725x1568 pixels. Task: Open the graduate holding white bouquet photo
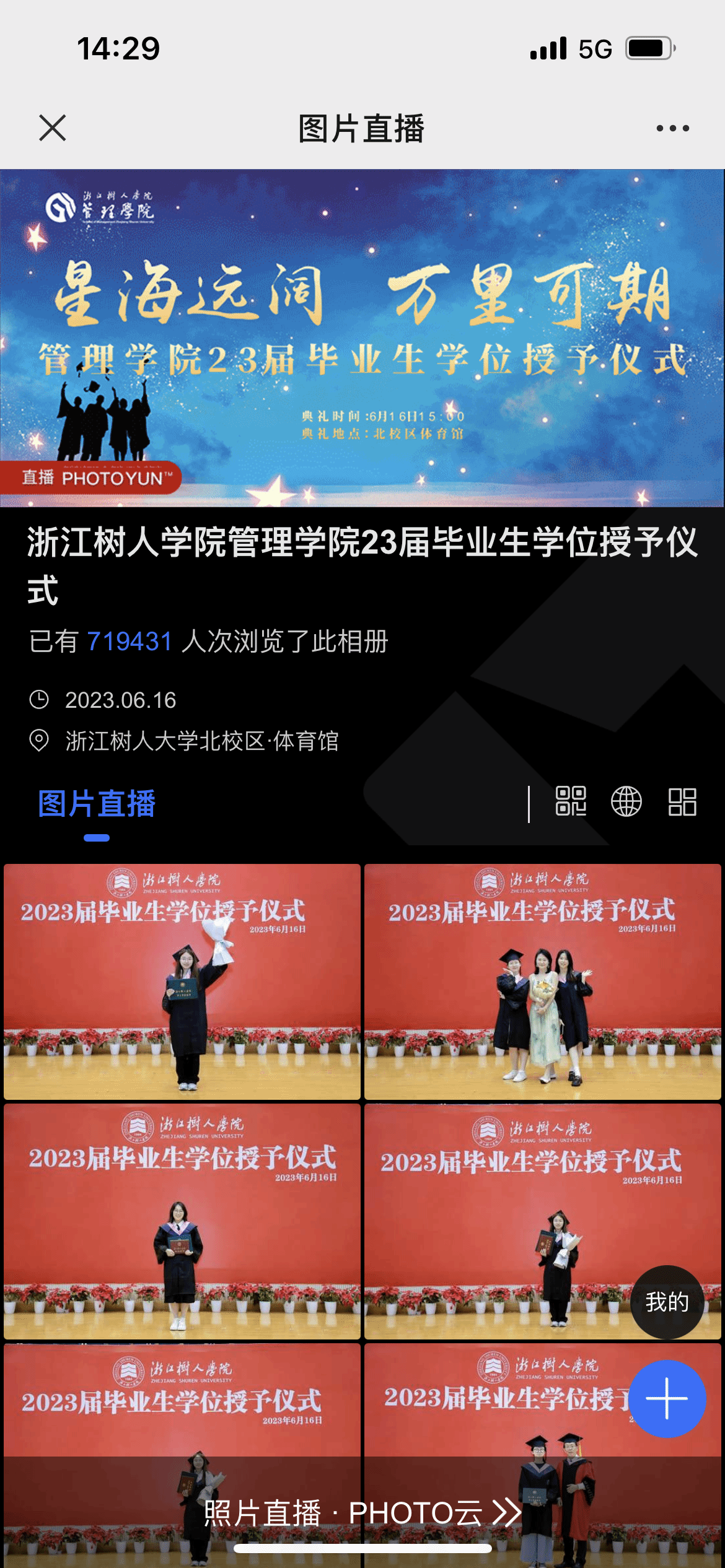182,982
